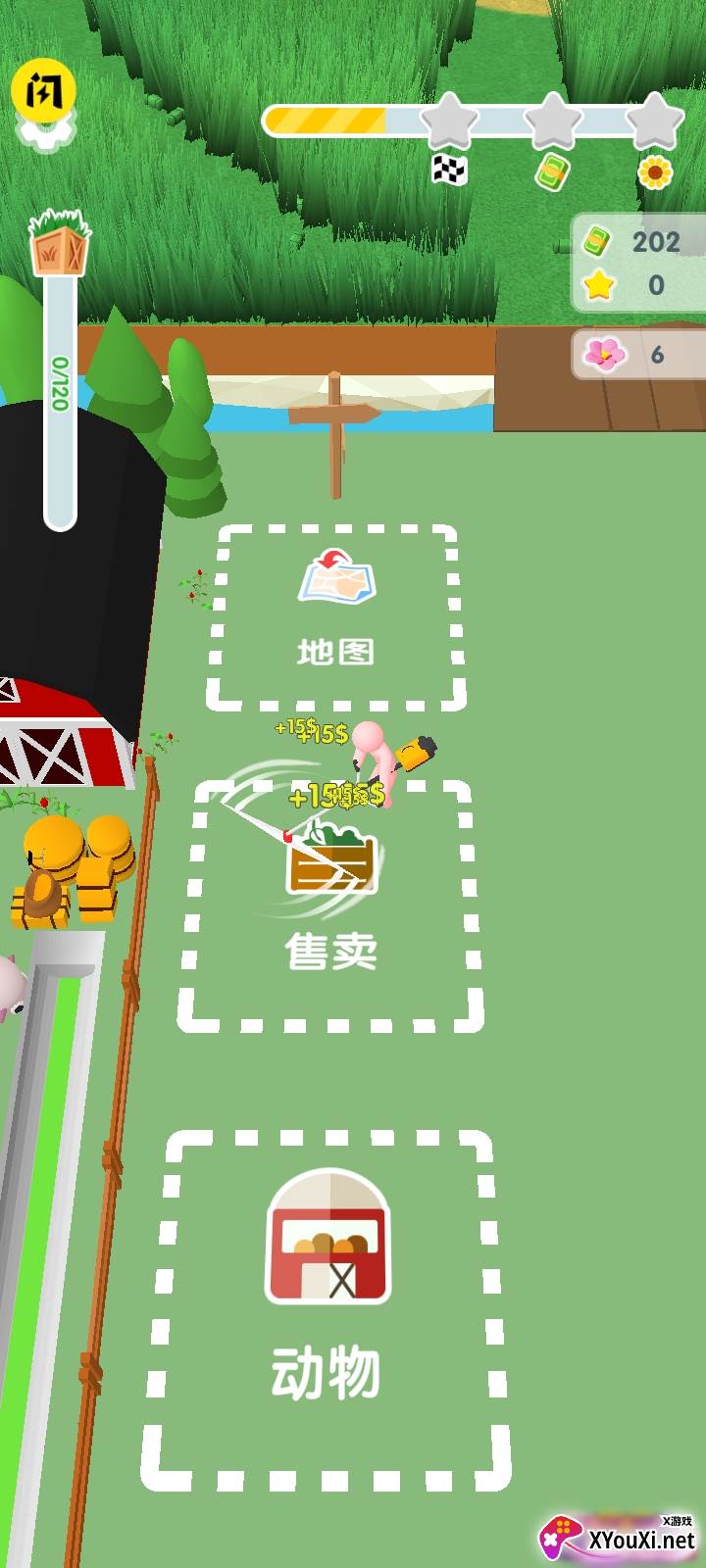Tap the 售卖 sell zone
The width and height of the screenshot is (706, 1568).
(331, 906)
